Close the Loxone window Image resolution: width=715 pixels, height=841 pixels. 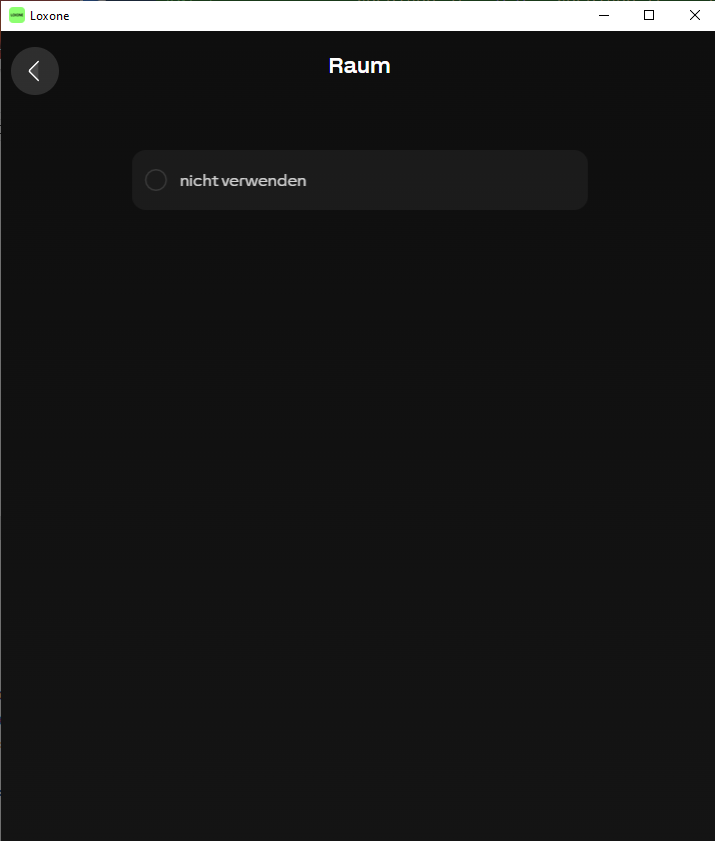pyautogui.click(x=694, y=15)
